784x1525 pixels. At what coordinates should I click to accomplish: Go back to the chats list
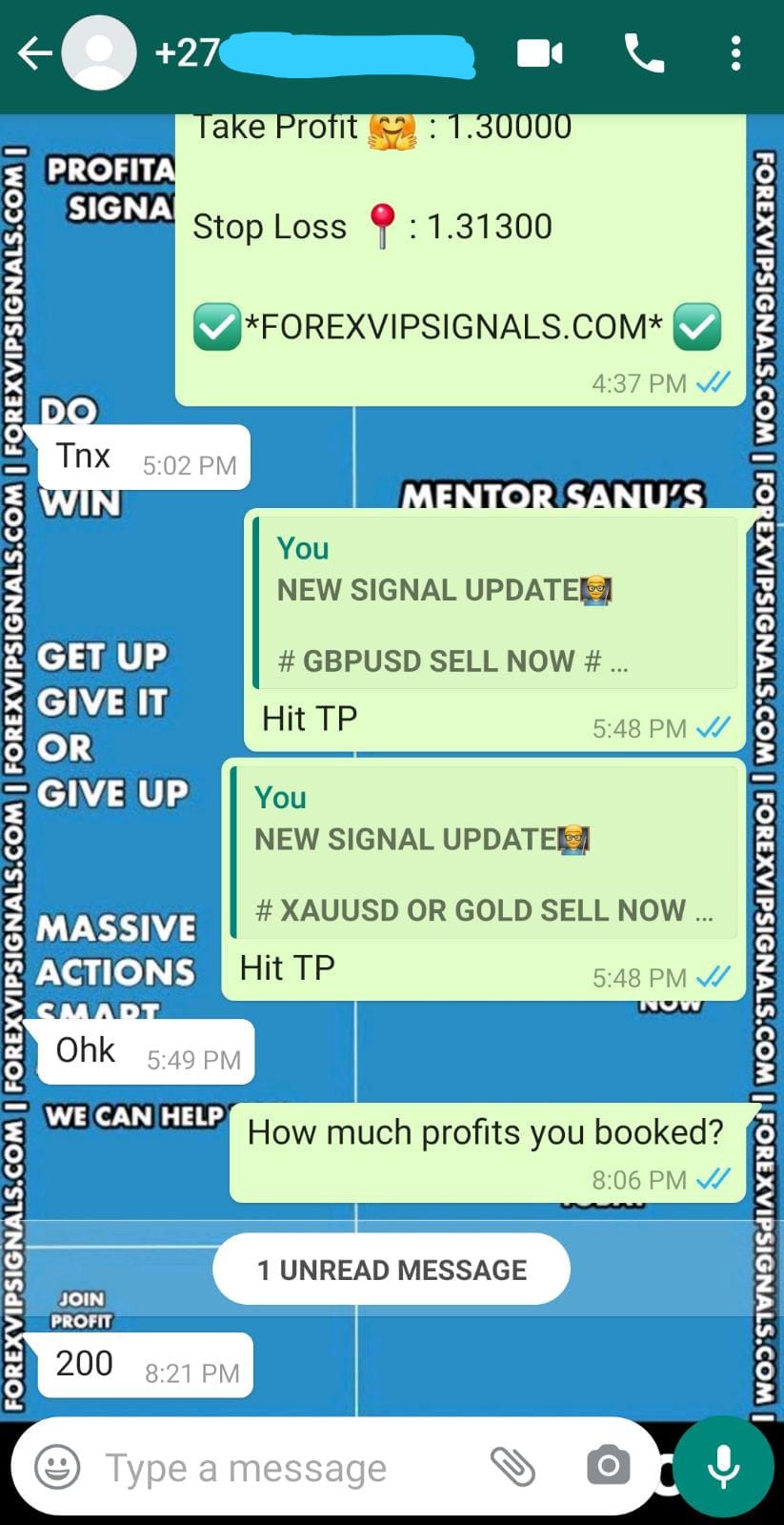tap(34, 54)
